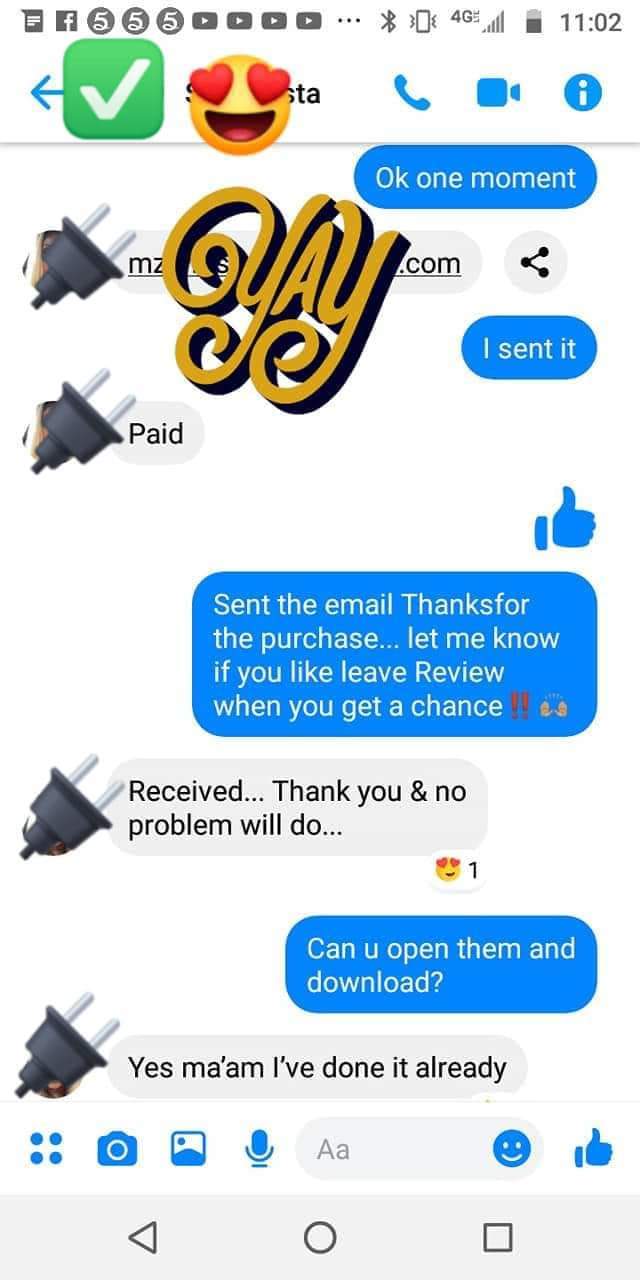
Task: Start a voice call from the chat header
Action: point(412,93)
